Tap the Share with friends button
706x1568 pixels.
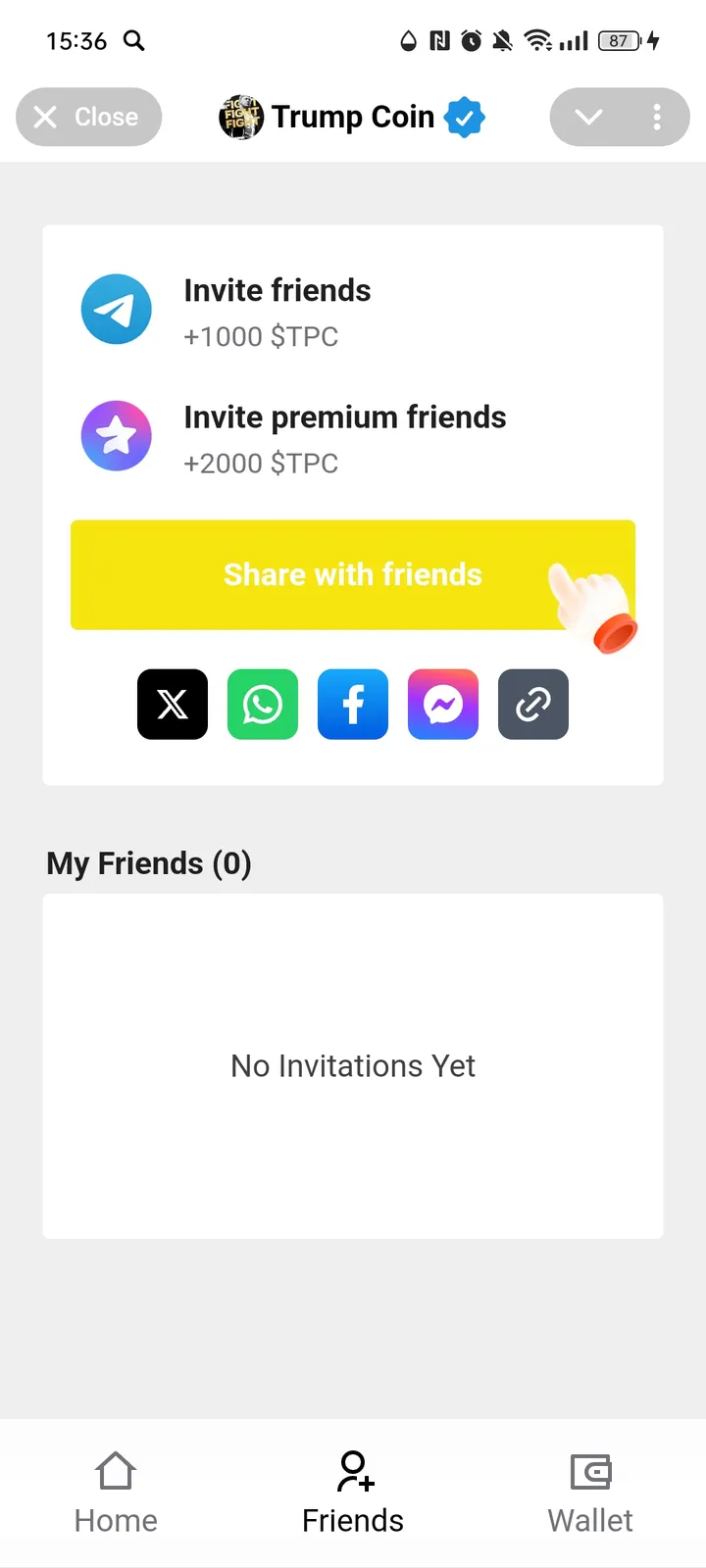353,574
